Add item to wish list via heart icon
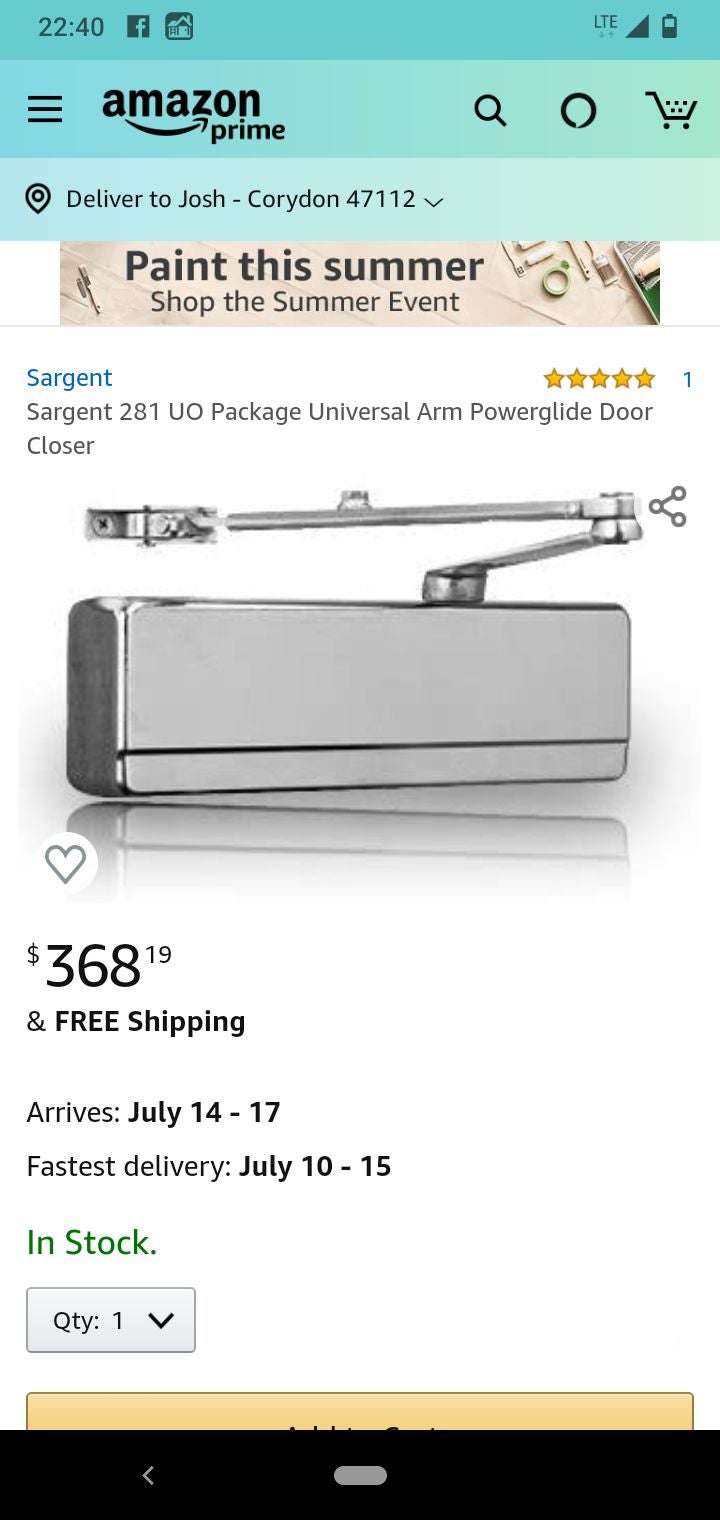The image size is (720, 1520). 66,864
